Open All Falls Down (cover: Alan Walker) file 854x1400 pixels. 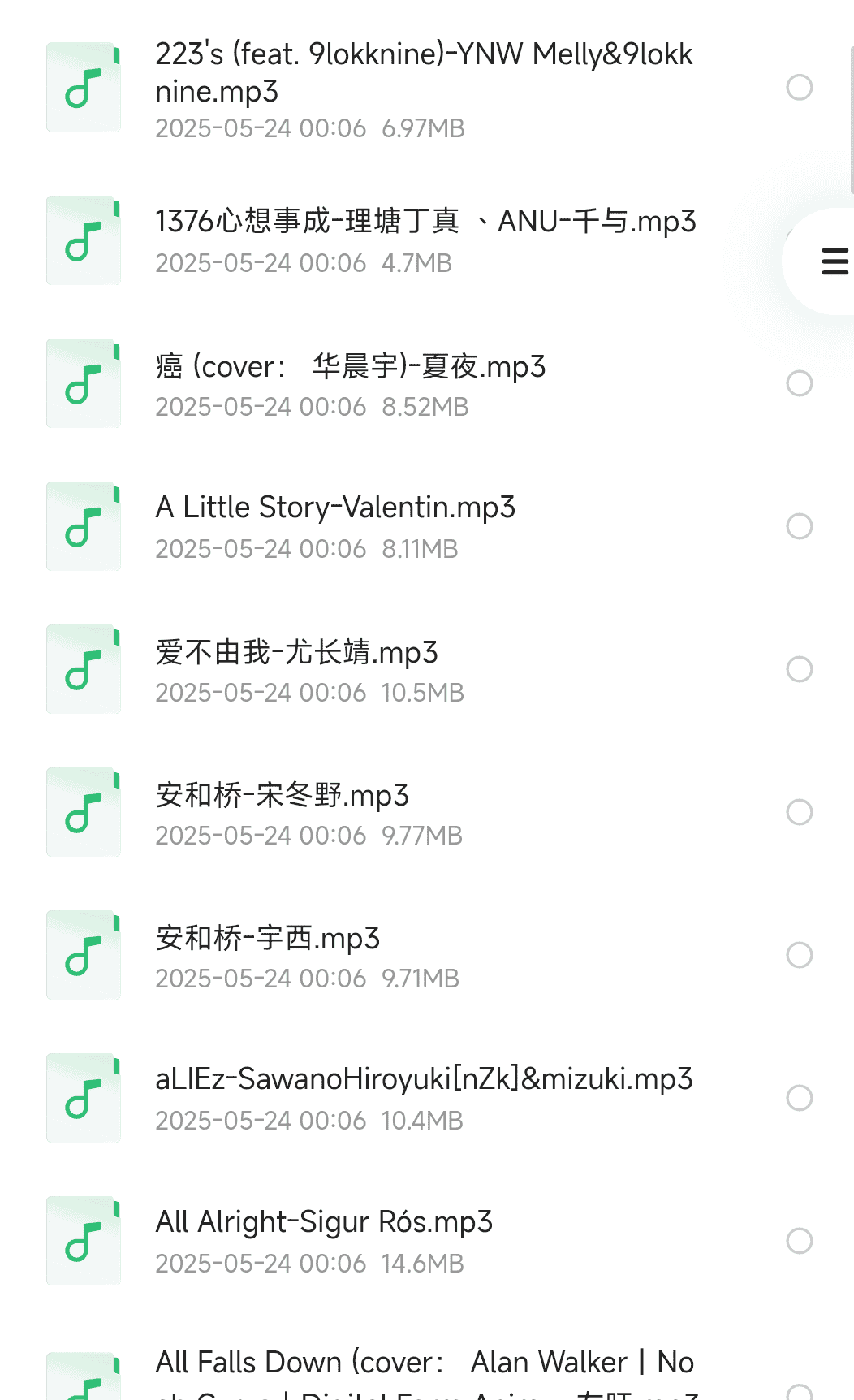click(x=425, y=1372)
